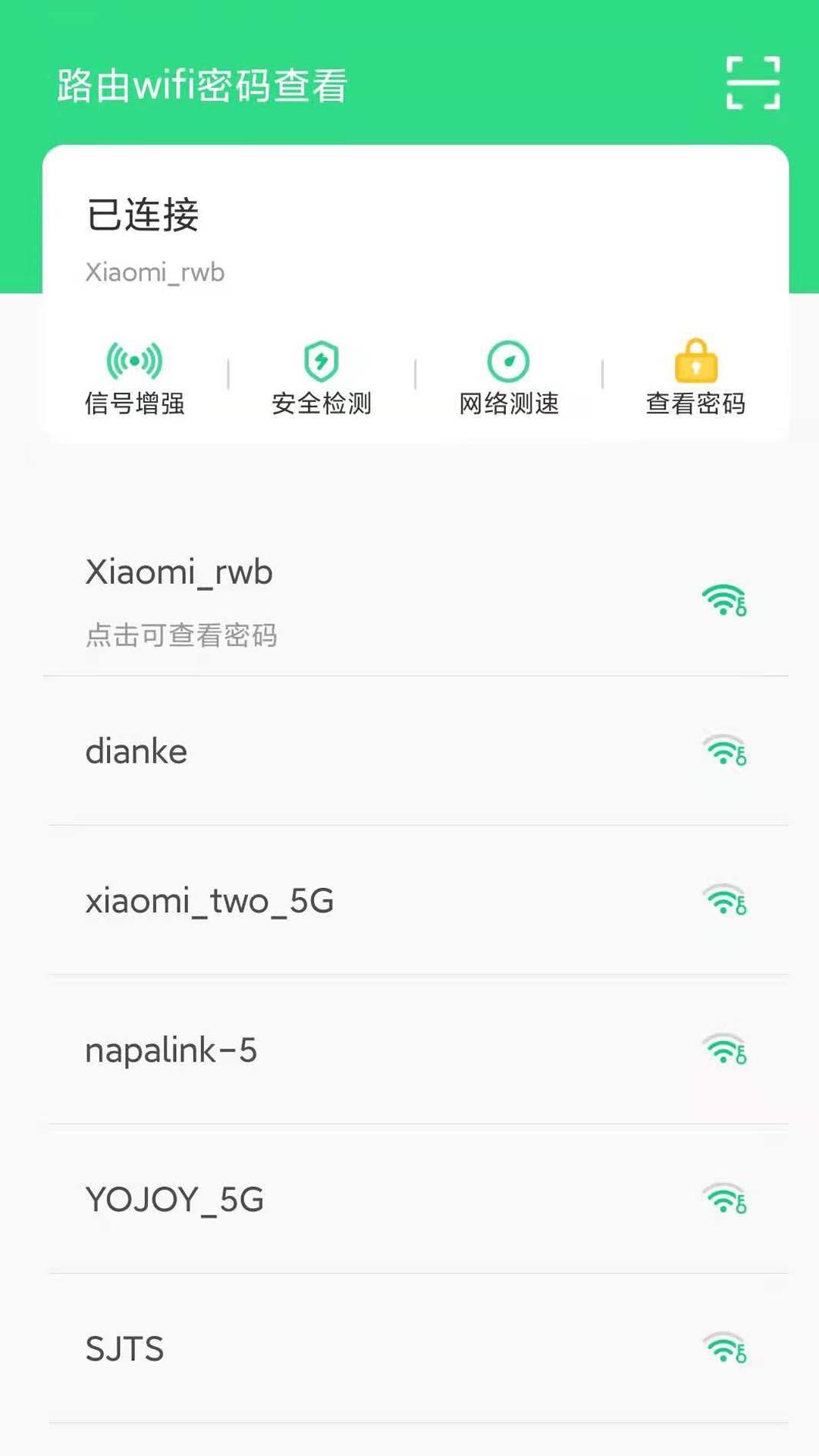This screenshot has height=1456, width=819.
Task: Tap the napalink-5 network
Action: [416, 1050]
